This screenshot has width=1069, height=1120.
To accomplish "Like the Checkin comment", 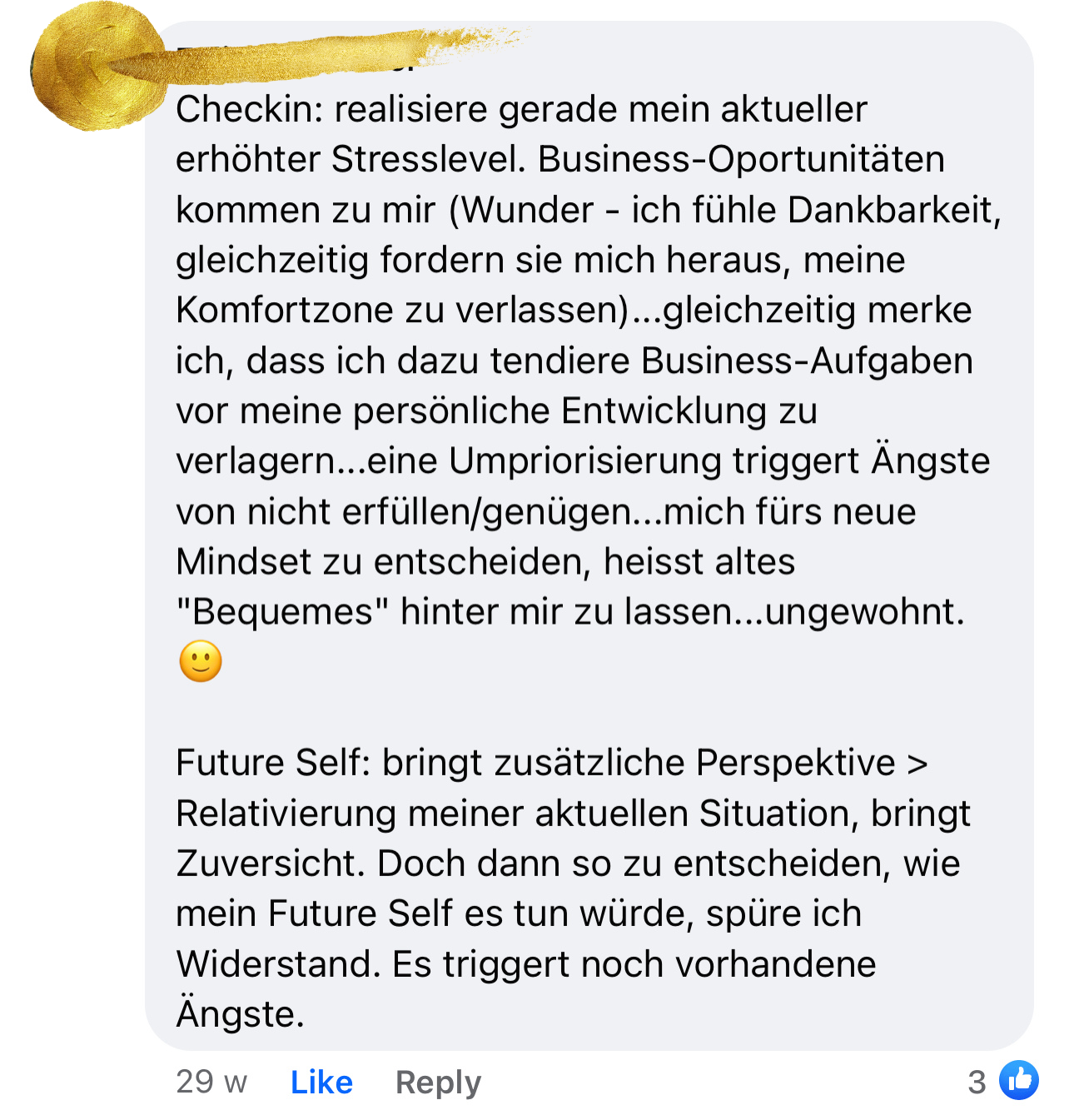I will click(x=321, y=1082).
